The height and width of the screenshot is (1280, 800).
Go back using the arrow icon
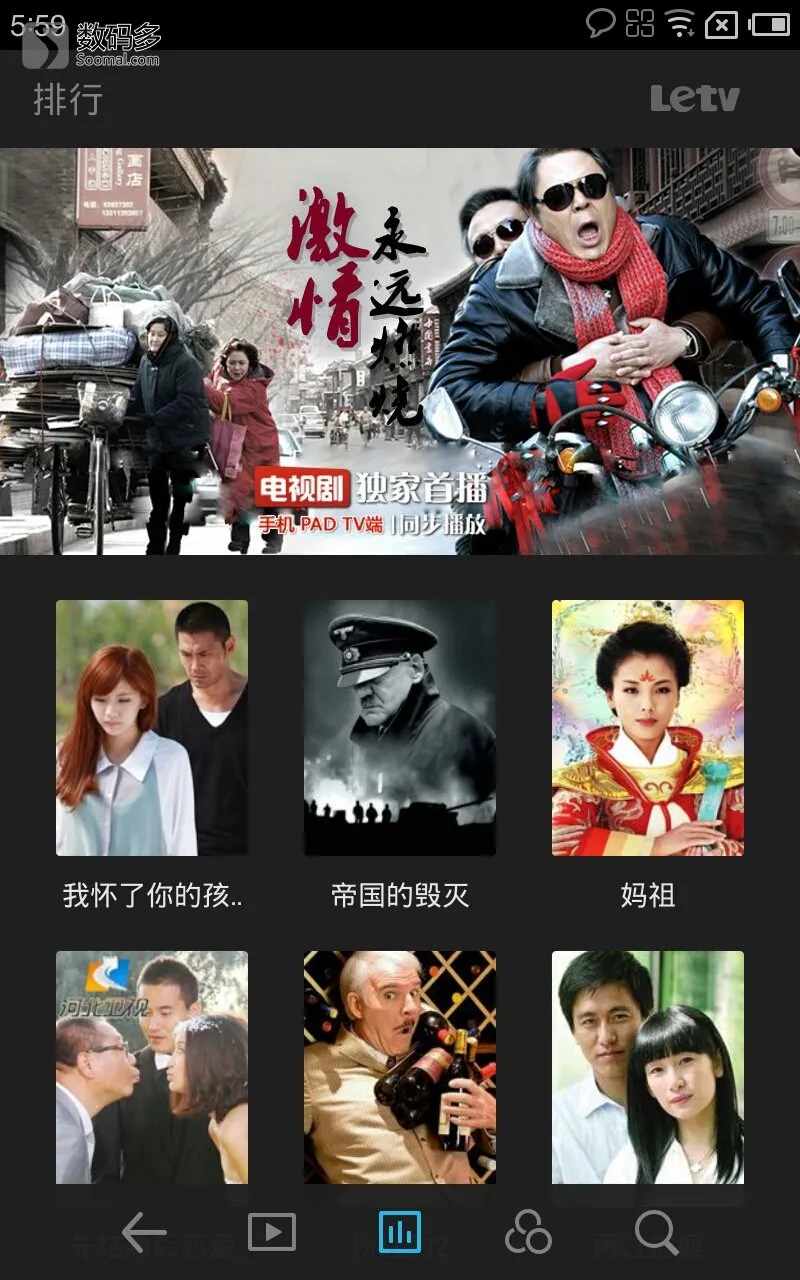pos(144,1232)
